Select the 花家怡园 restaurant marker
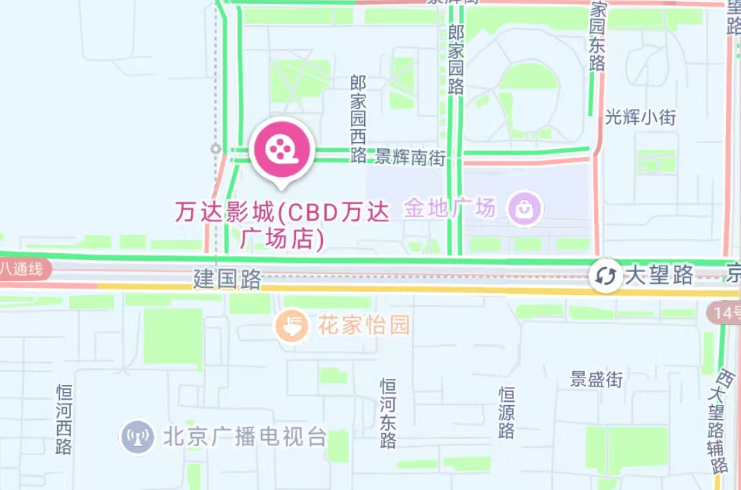This screenshot has width=741, height=490. pyautogui.click(x=292, y=326)
